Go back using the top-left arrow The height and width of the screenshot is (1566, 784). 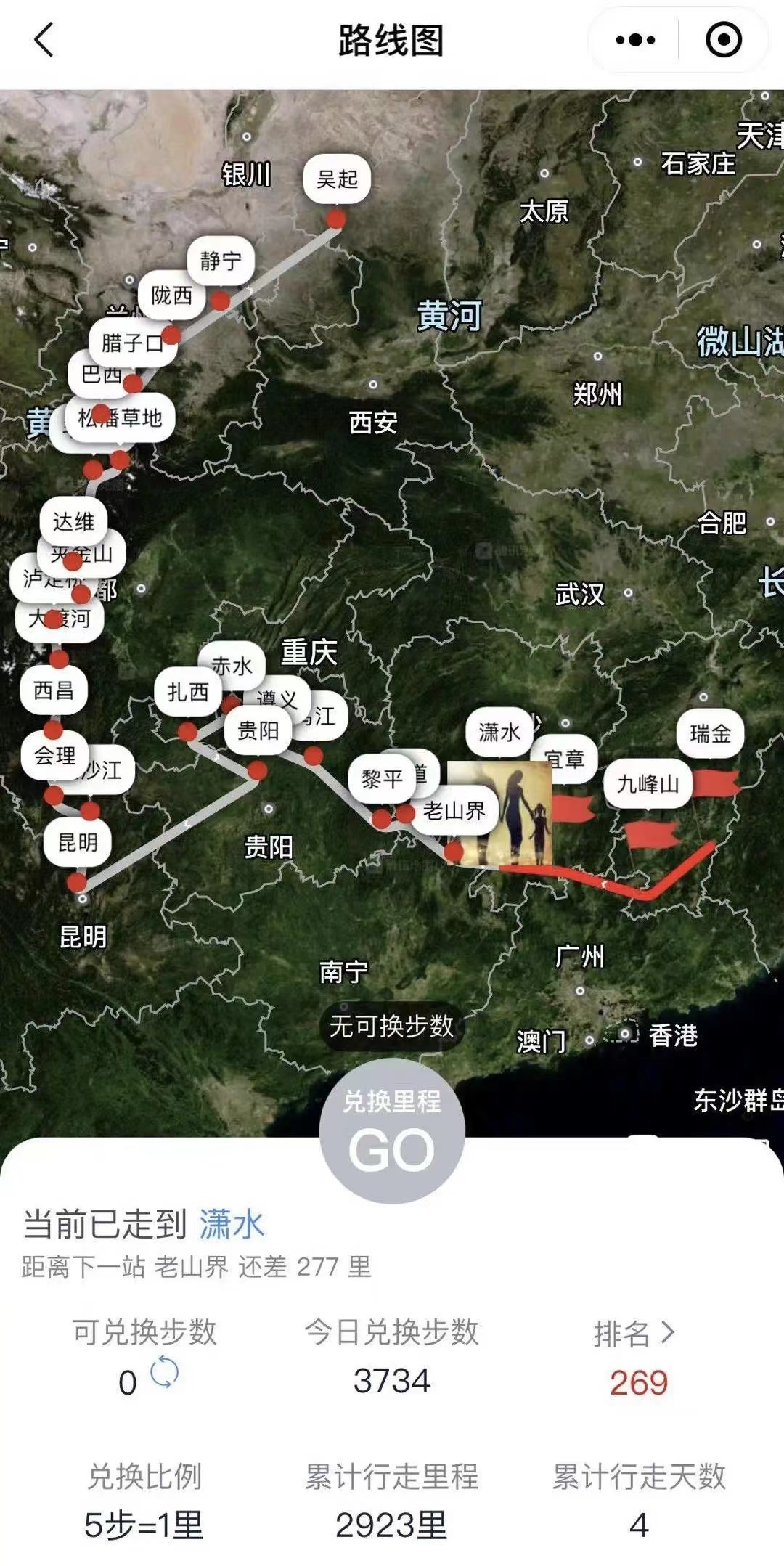point(44,40)
